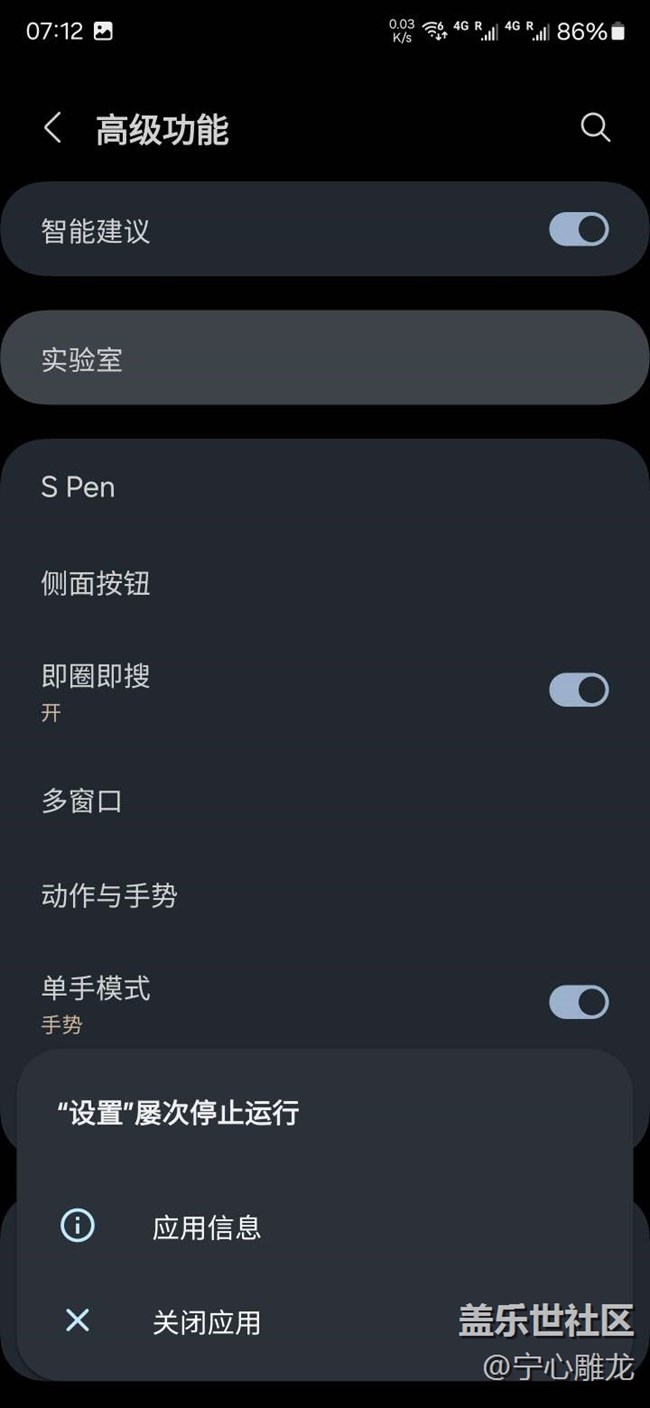Screen dimensions: 650x1408
Task: Open the 侧面按钮 settings row
Action: (324, 583)
